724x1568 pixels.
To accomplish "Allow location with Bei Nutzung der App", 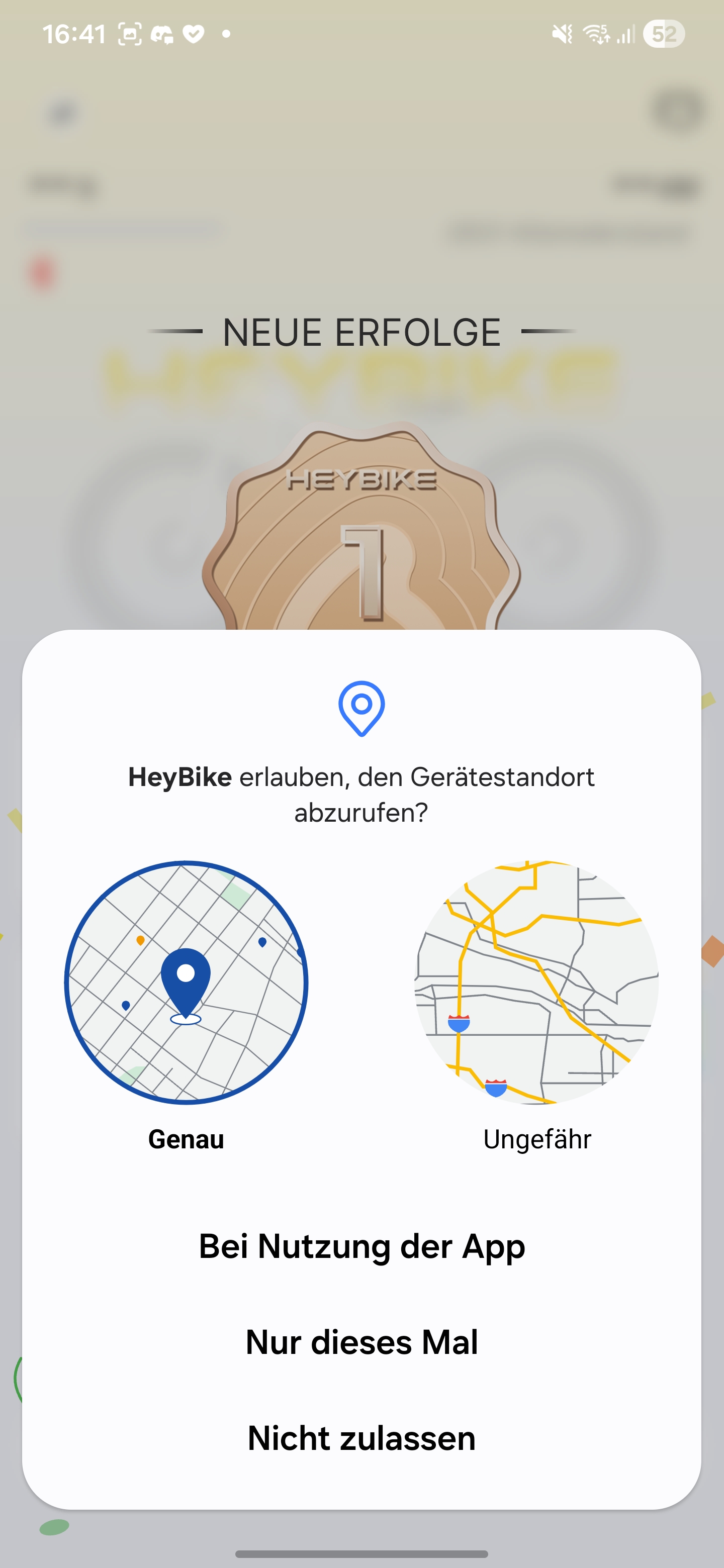I will (361, 1246).
